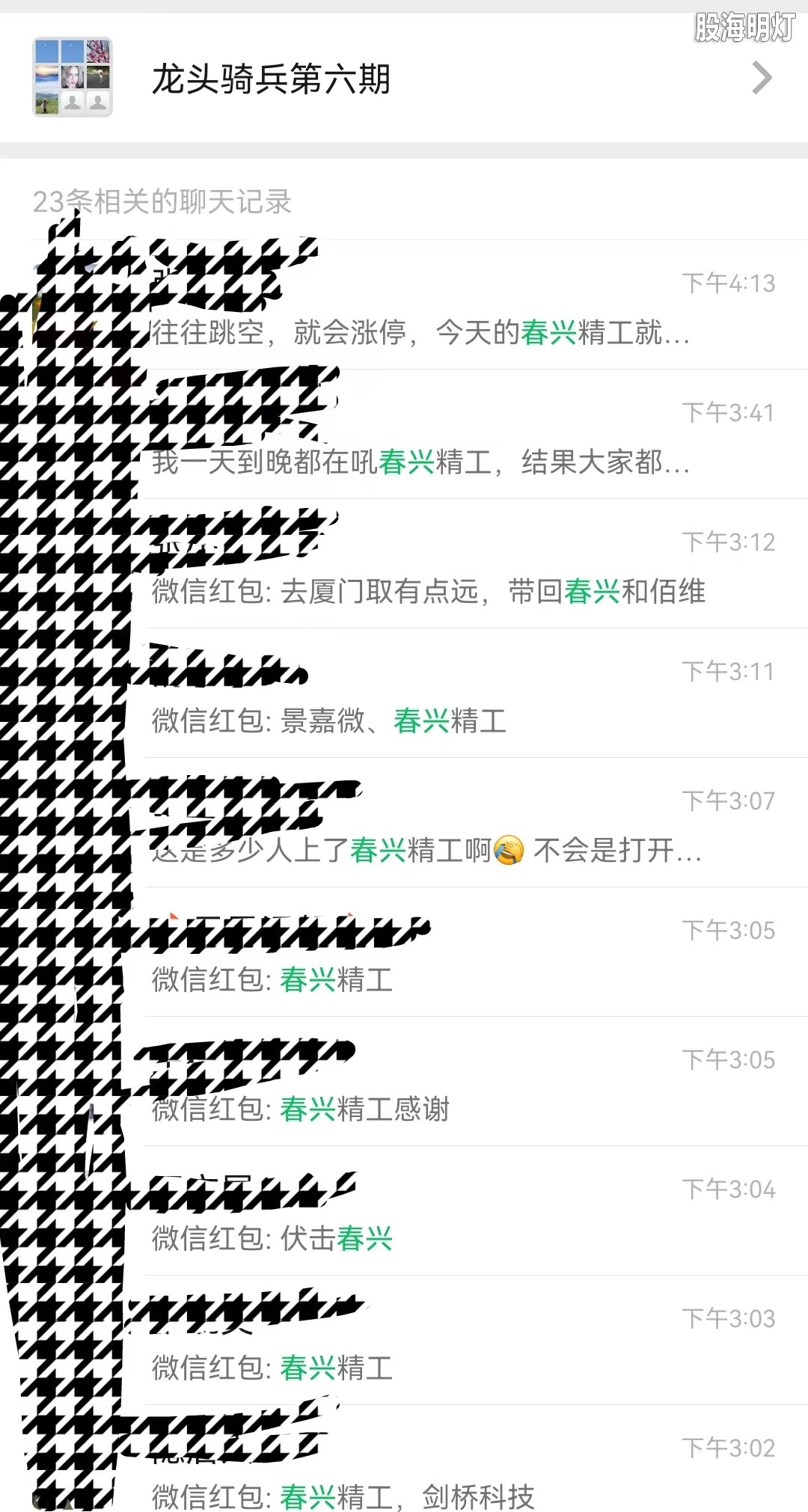Image resolution: width=808 pixels, height=1512 pixels.
Task: Open the message sent at 下午4:13
Action: click(x=464, y=307)
